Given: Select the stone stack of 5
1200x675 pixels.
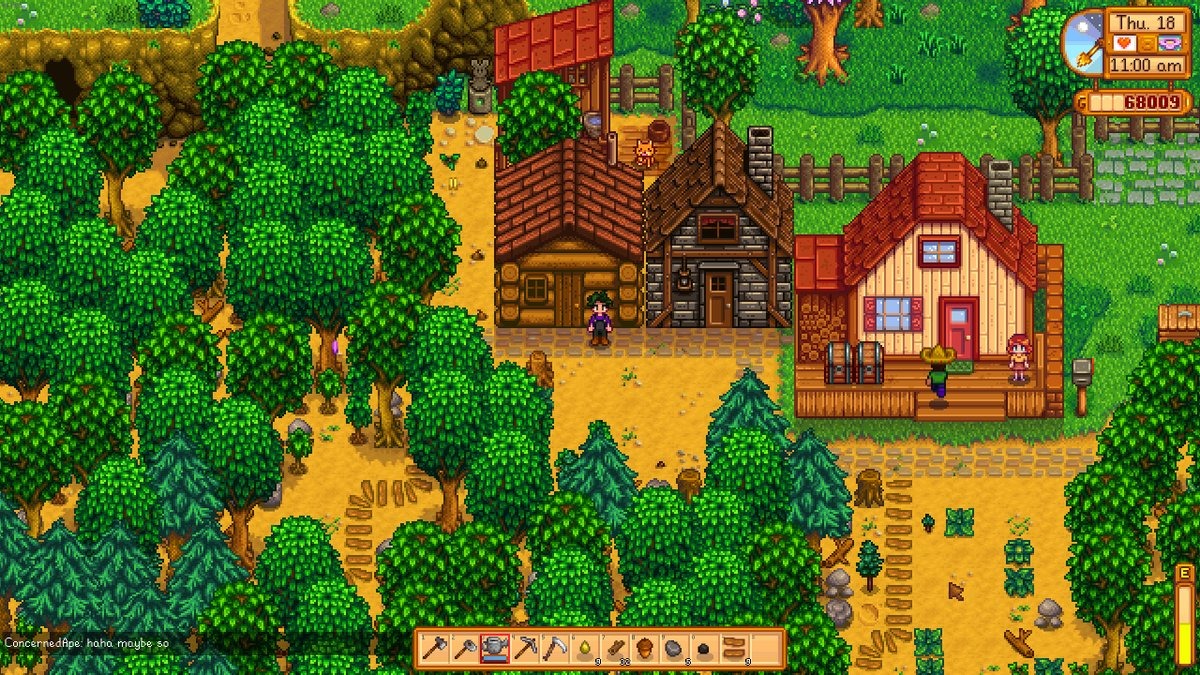Looking at the screenshot, I should (x=674, y=649).
